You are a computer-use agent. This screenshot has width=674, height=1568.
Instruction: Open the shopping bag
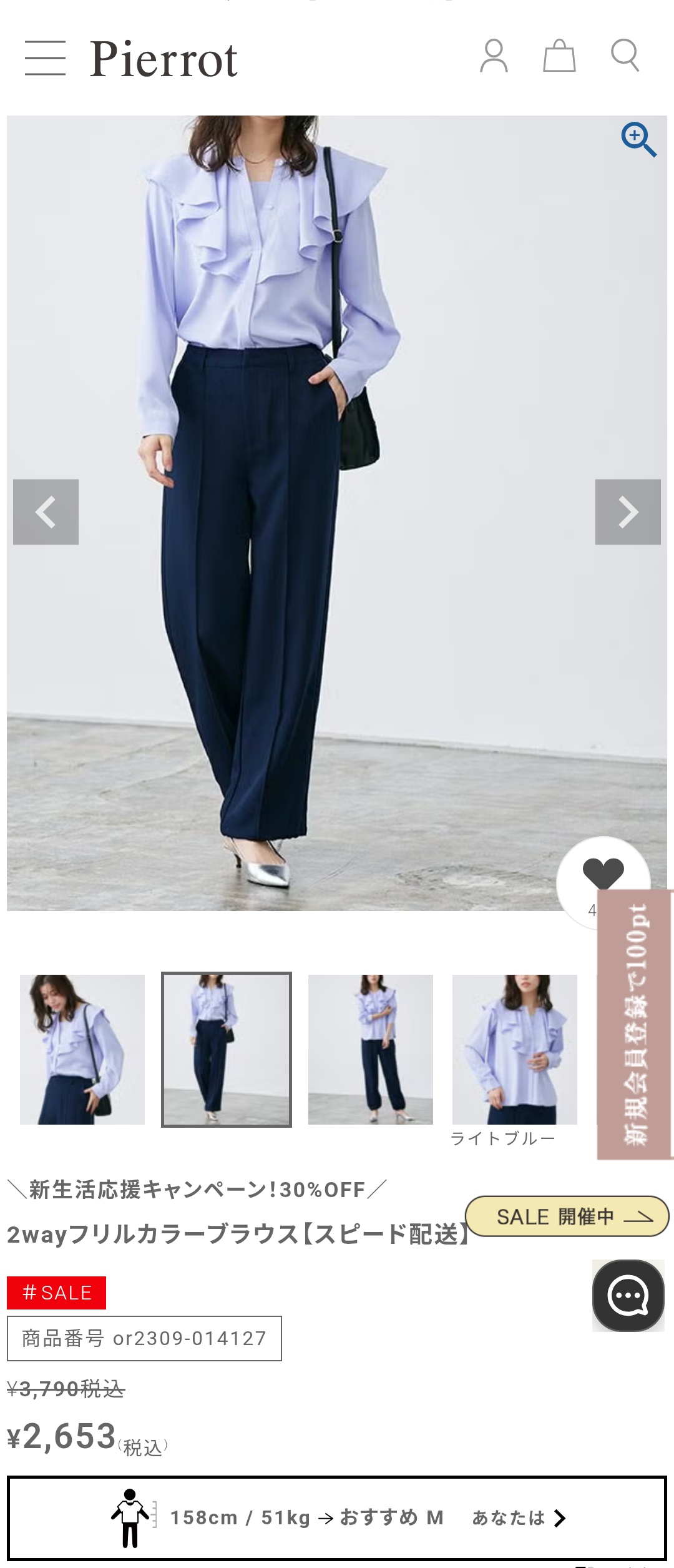[x=559, y=56]
